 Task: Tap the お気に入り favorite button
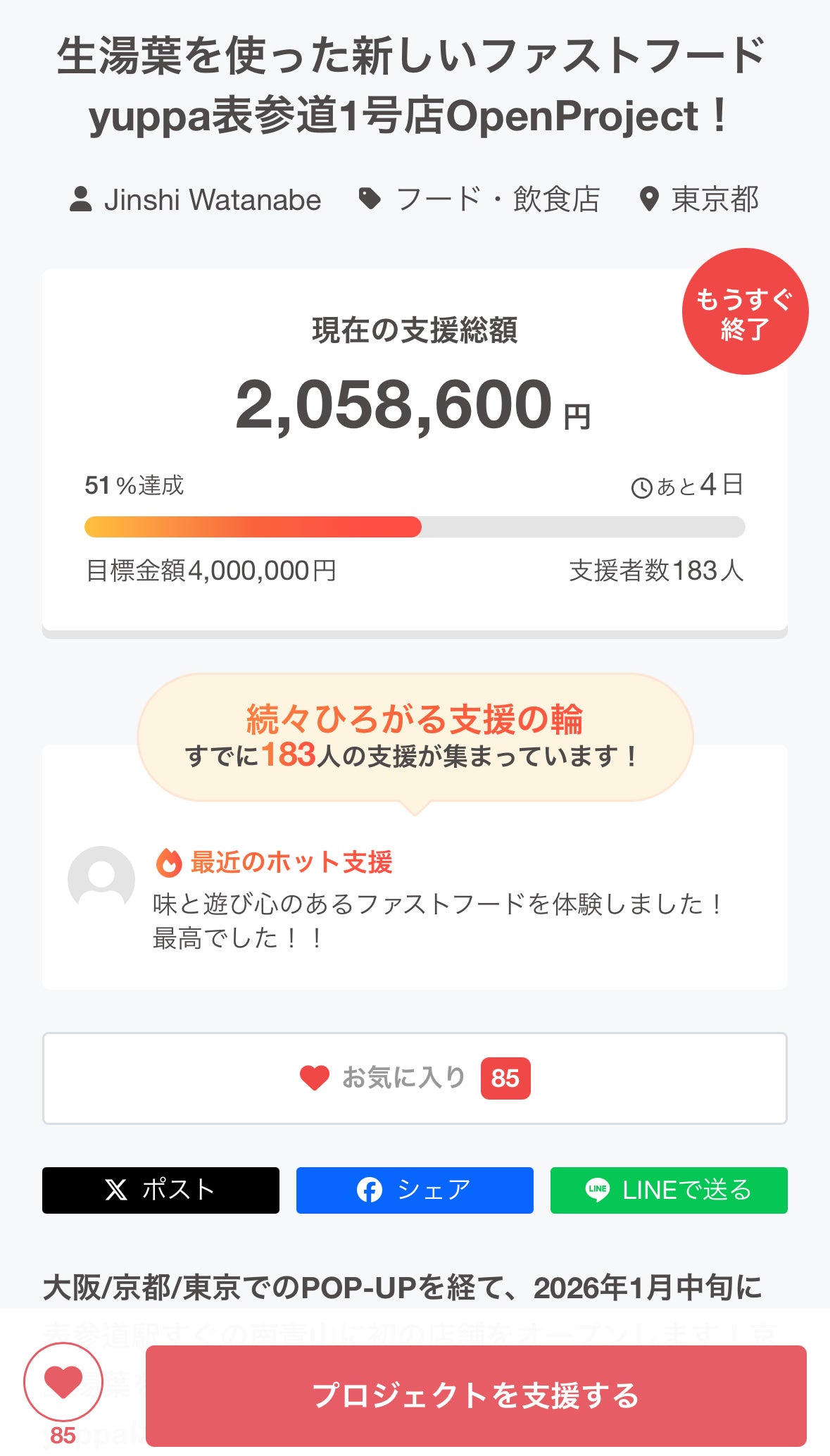[414, 1078]
